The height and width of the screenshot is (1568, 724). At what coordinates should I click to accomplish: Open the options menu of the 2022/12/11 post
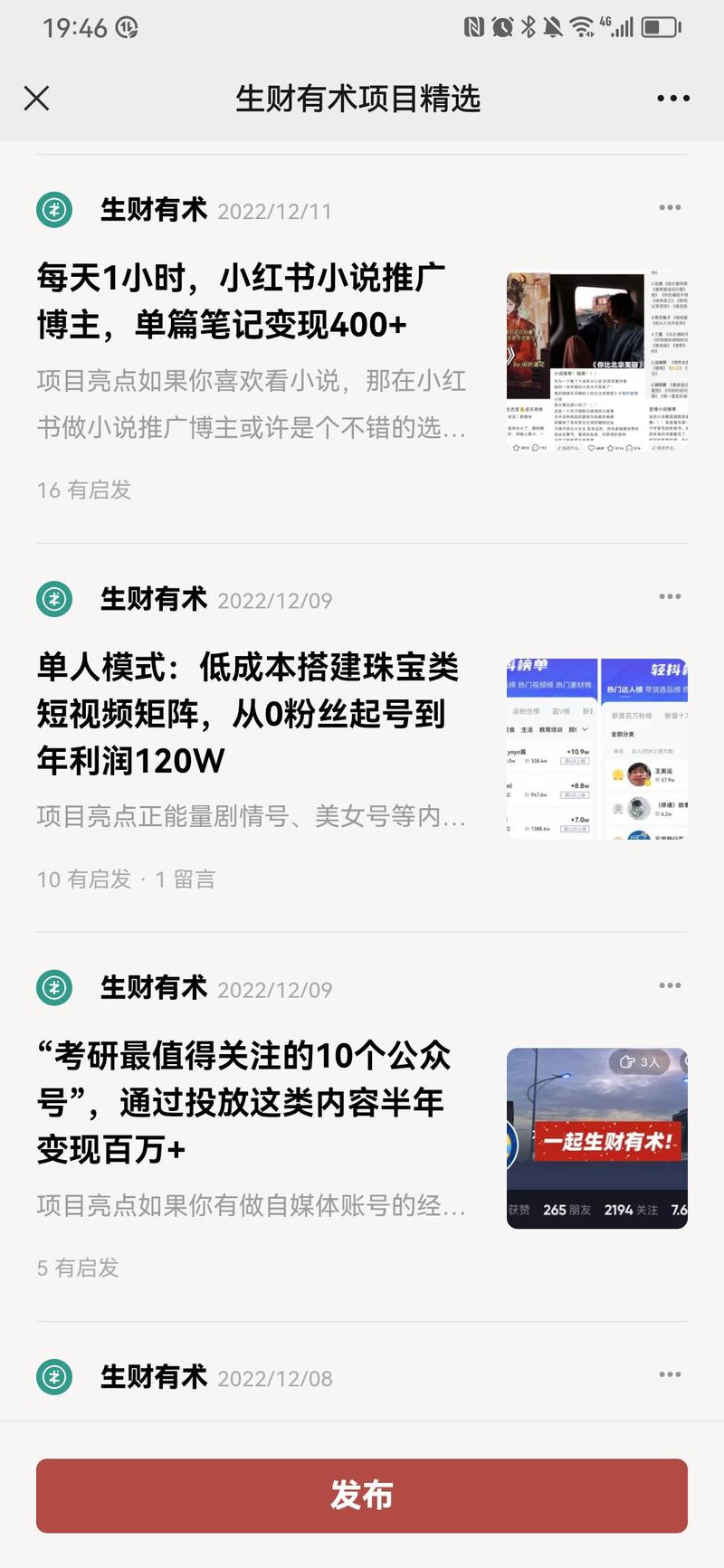click(x=671, y=206)
